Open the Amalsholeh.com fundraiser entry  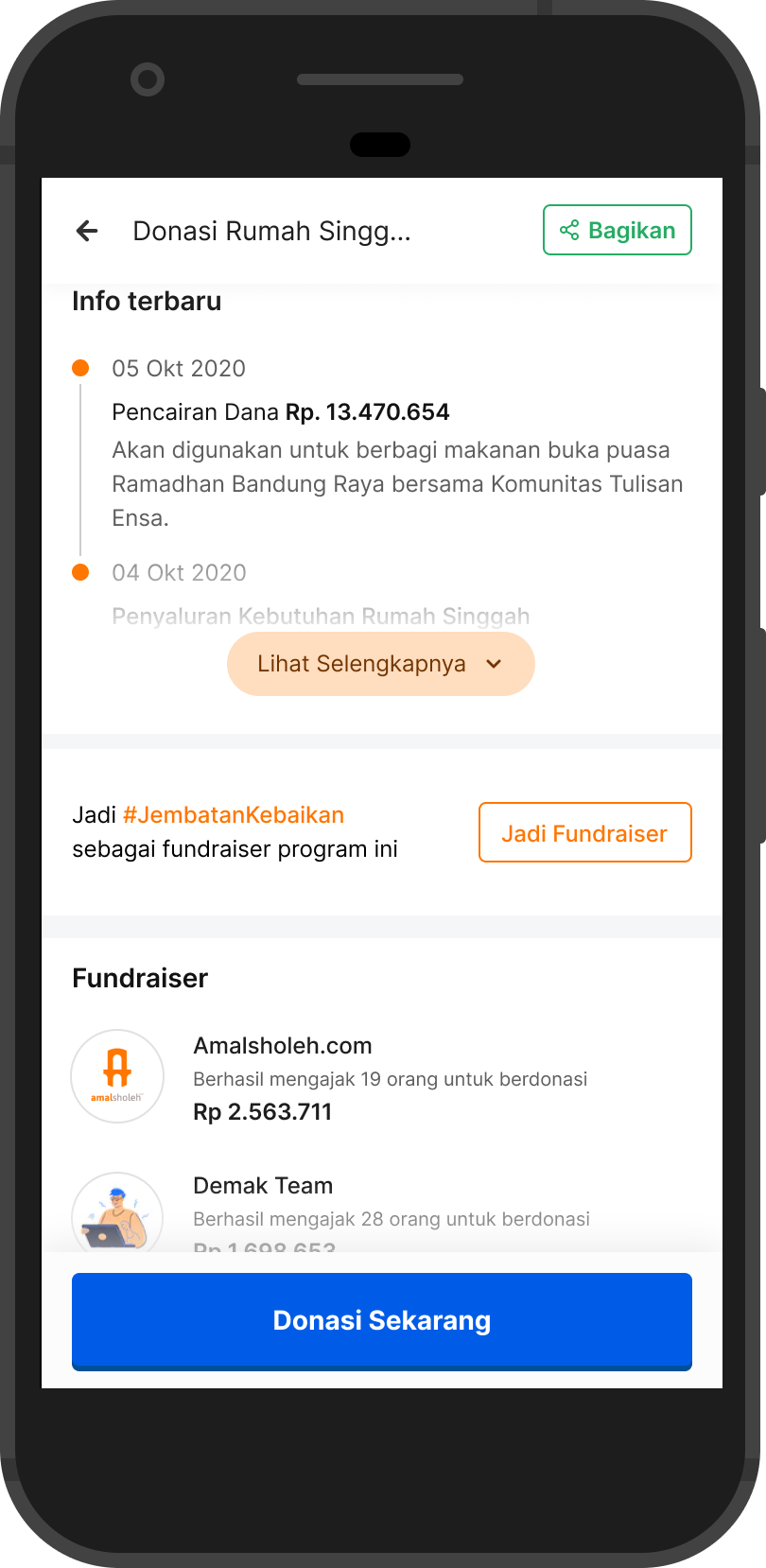coord(282,1046)
